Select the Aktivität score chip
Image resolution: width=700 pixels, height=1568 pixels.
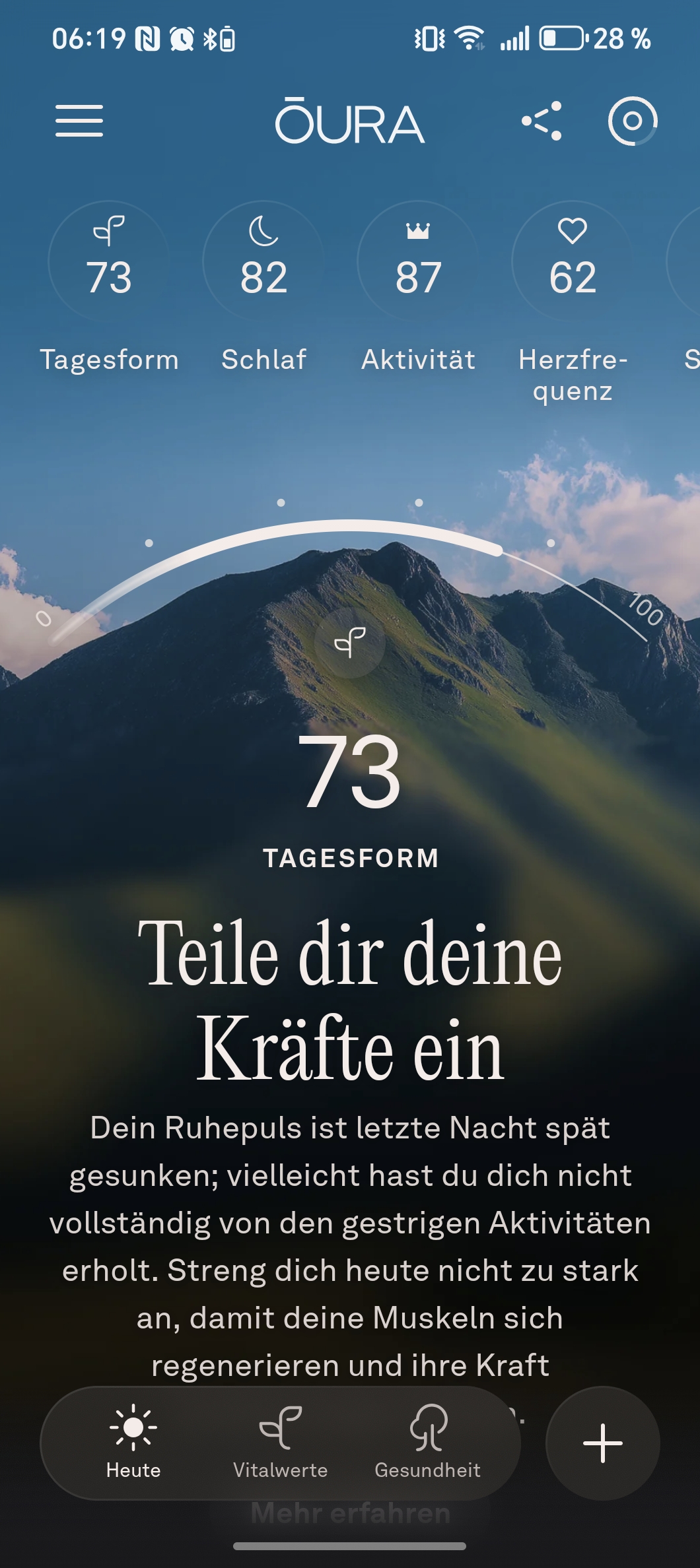point(418,262)
